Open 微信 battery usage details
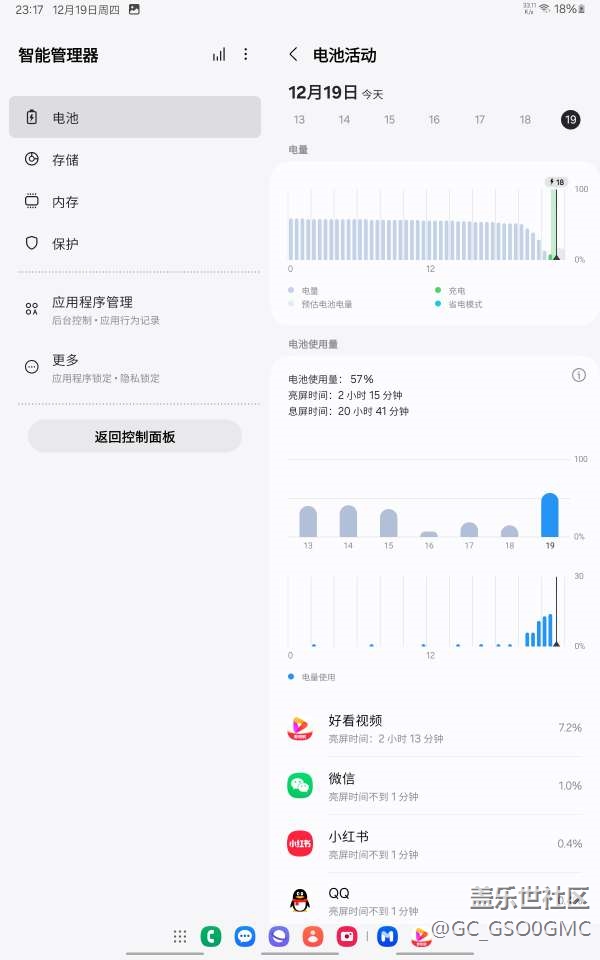Image resolution: width=600 pixels, height=960 pixels. [x=435, y=786]
